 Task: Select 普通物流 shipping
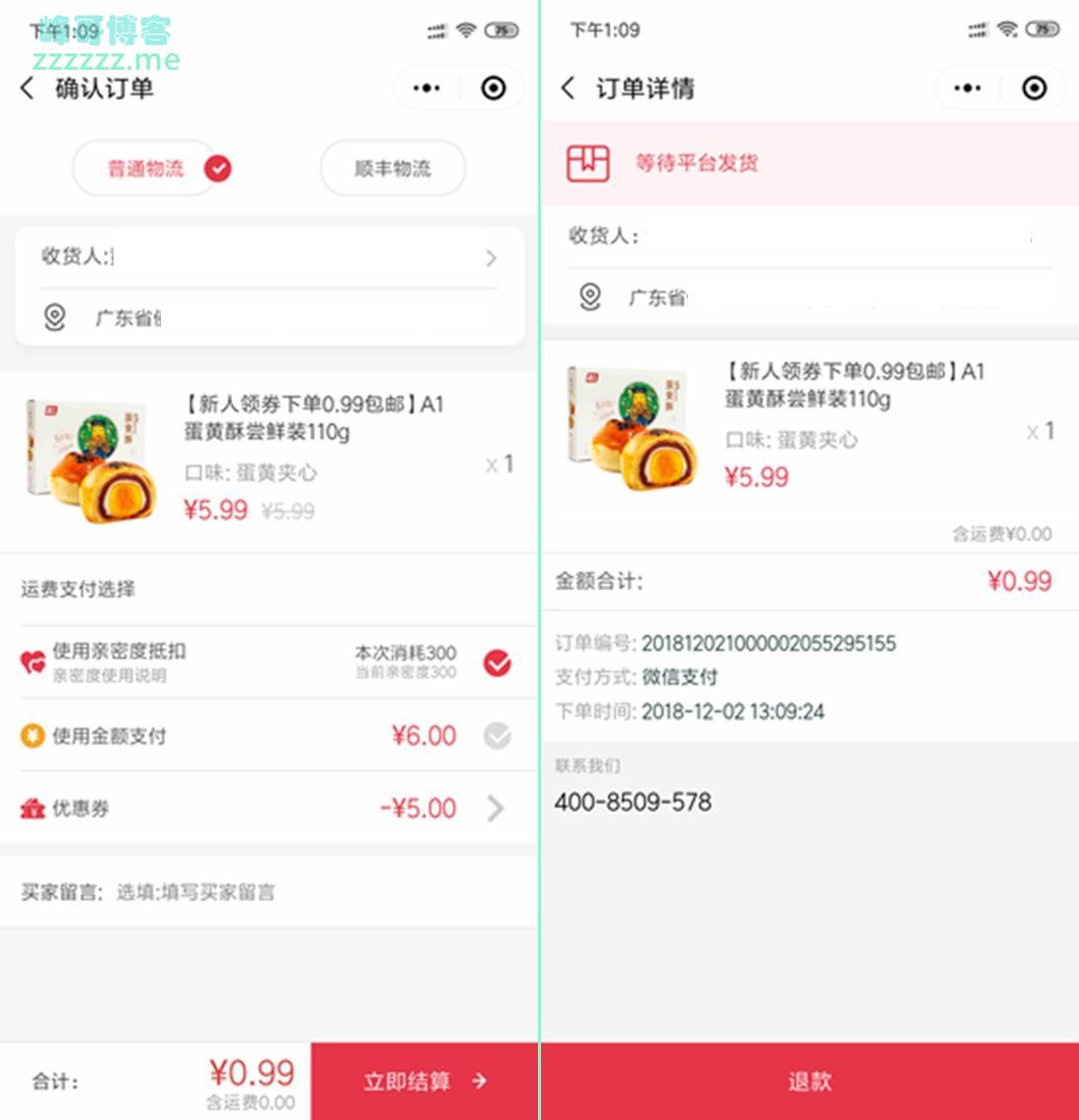[x=146, y=169]
